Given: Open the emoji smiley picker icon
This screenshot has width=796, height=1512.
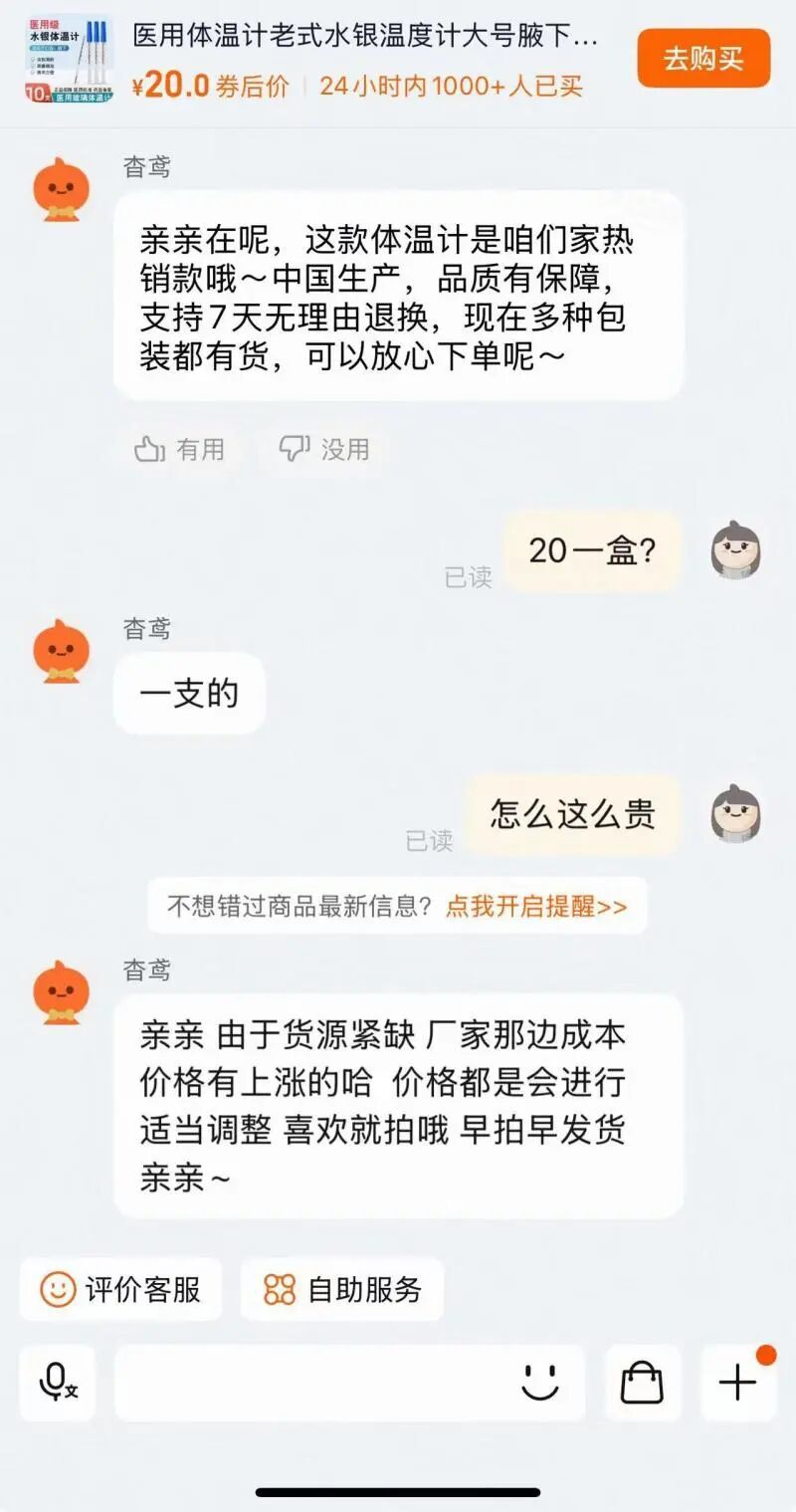Looking at the screenshot, I should point(538,1385).
